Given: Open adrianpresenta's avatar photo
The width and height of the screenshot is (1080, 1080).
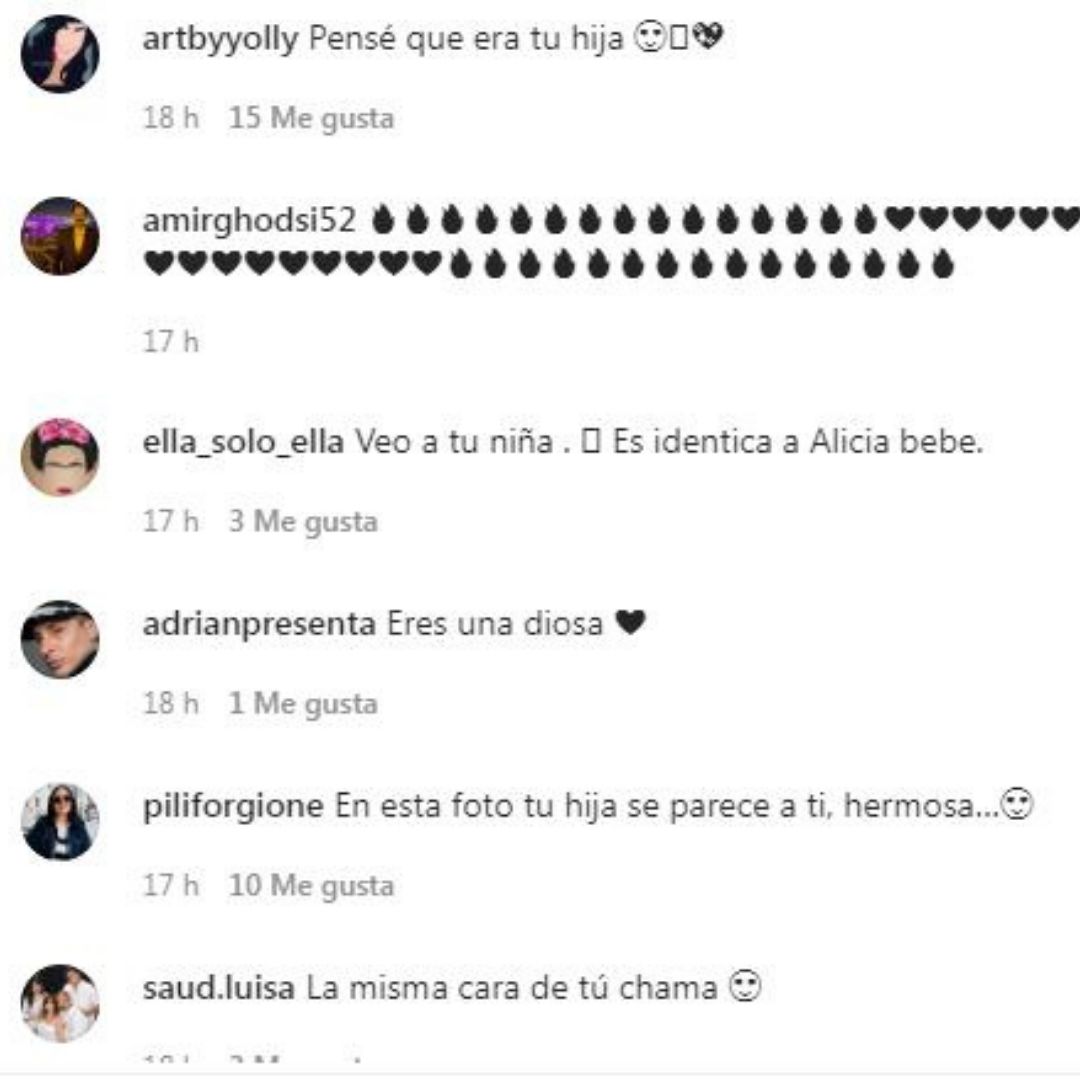Looking at the screenshot, I should point(60,639).
